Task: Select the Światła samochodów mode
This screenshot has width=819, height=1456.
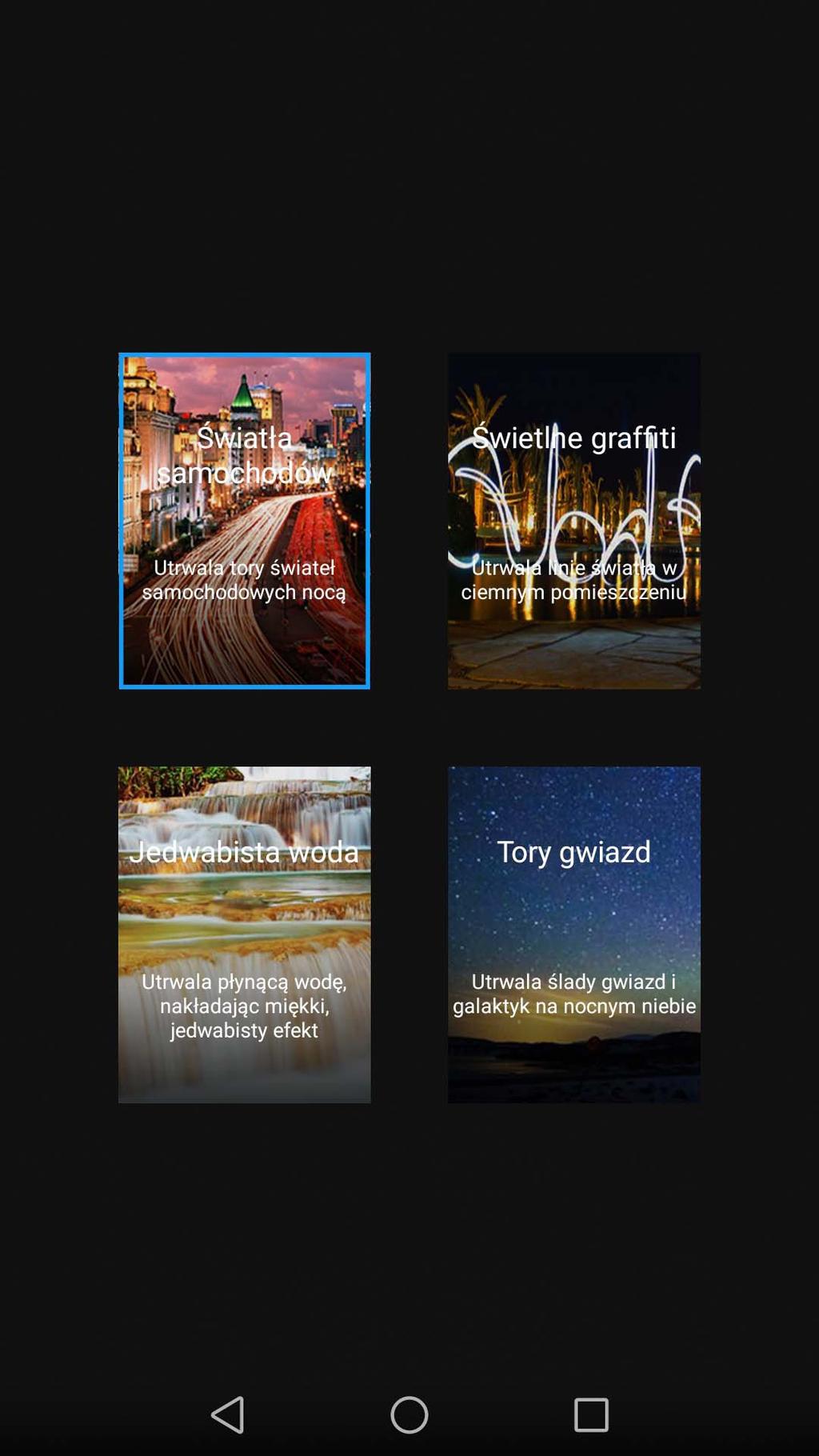Action: coord(245,521)
